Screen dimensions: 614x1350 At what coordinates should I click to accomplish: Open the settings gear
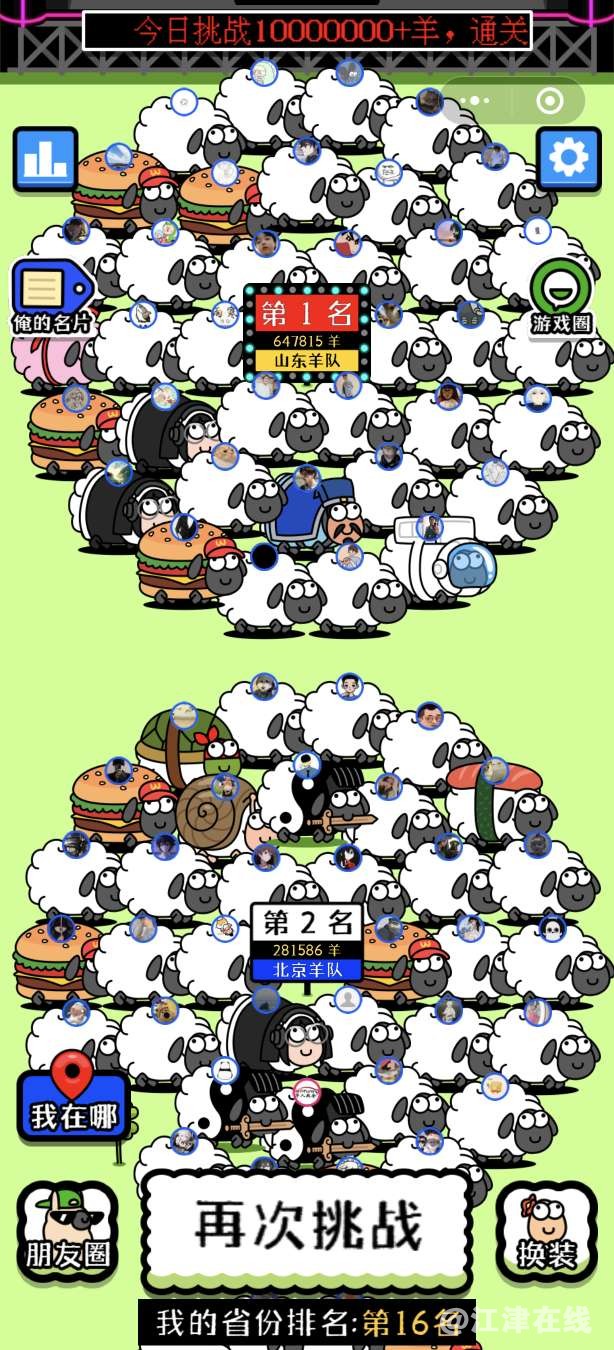[x=568, y=159]
